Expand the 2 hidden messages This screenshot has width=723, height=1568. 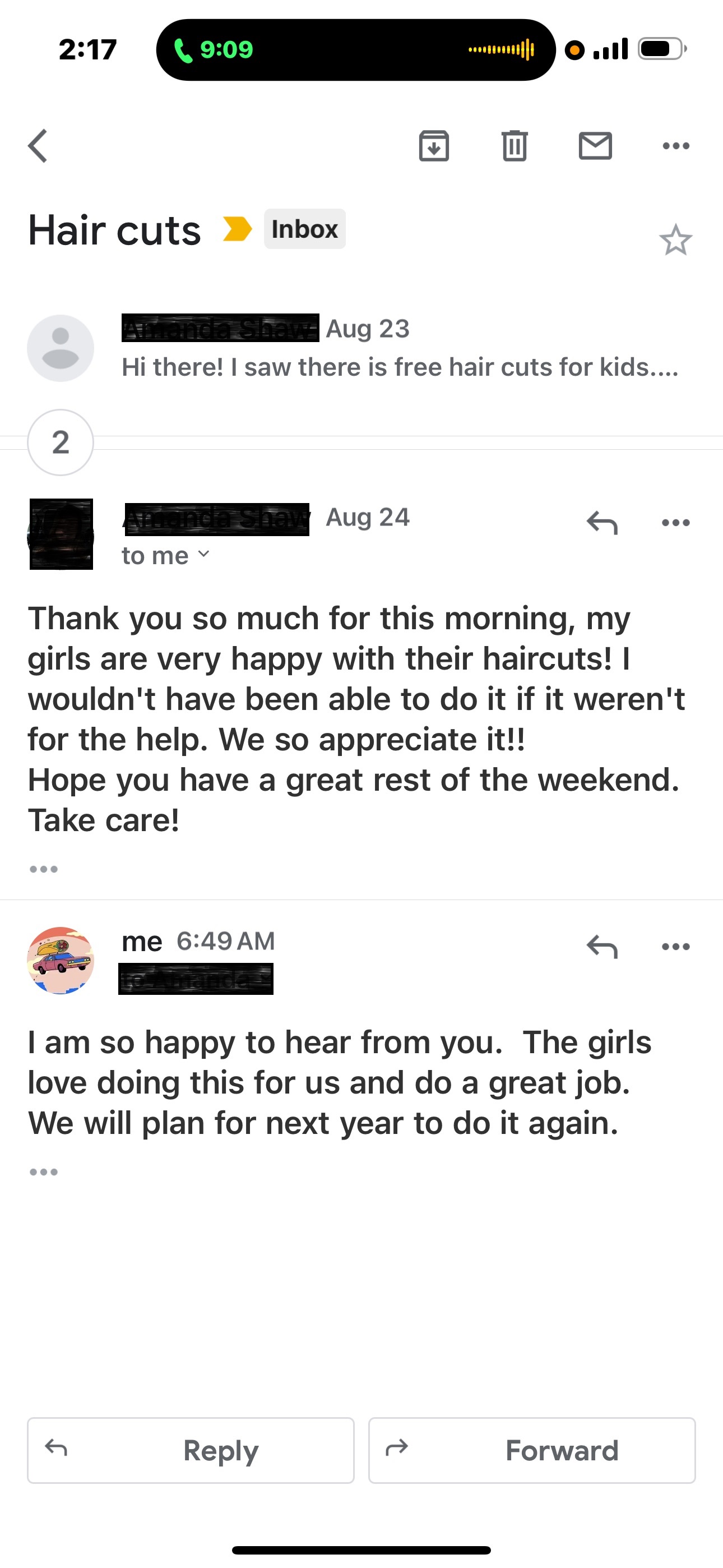61,442
